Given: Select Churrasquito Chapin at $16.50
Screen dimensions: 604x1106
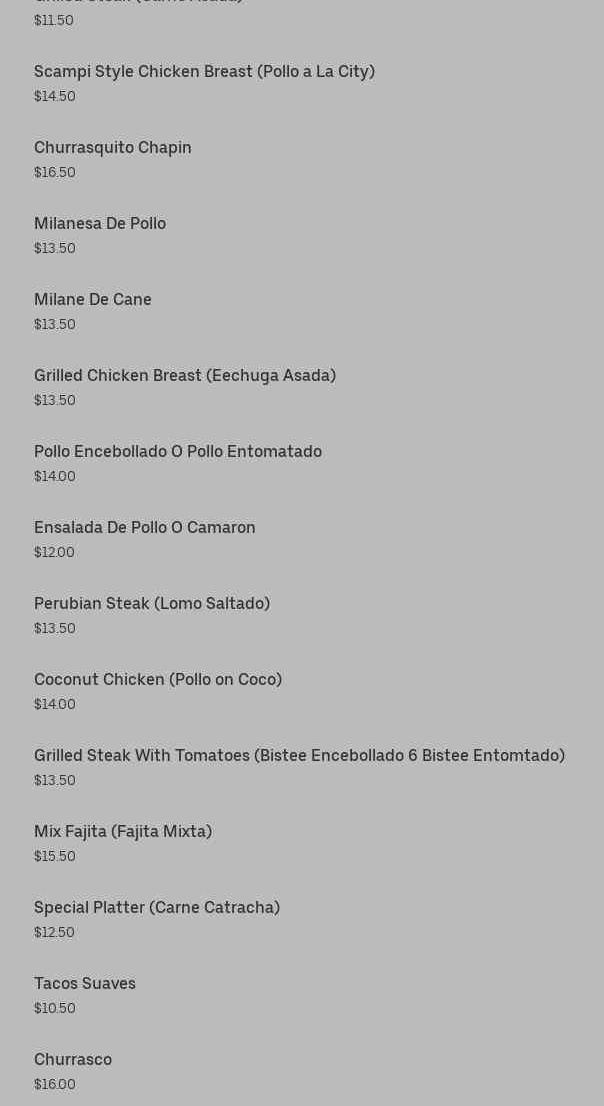Looking at the screenshot, I should click(x=113, y=148).
